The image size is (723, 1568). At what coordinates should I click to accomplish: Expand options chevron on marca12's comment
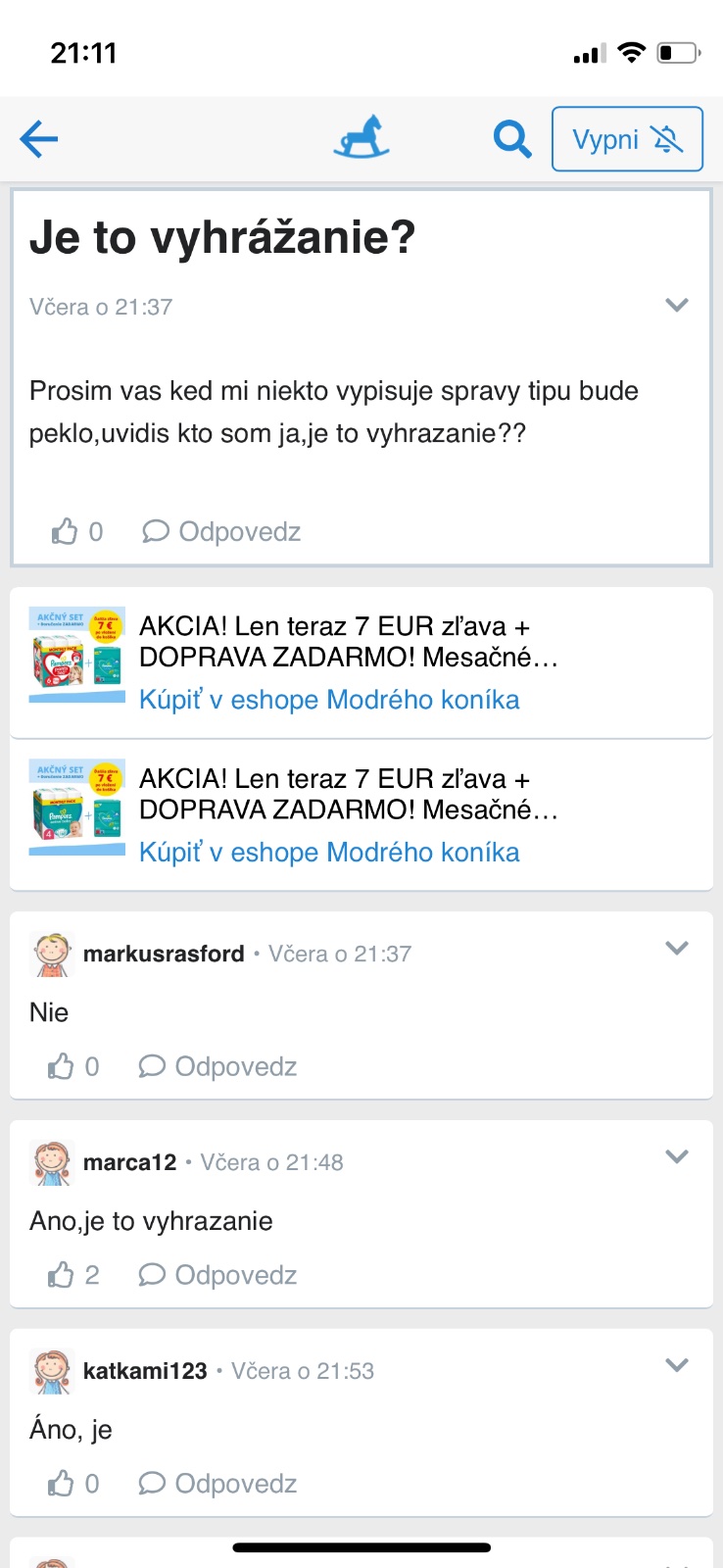(x=677, y=1157)
